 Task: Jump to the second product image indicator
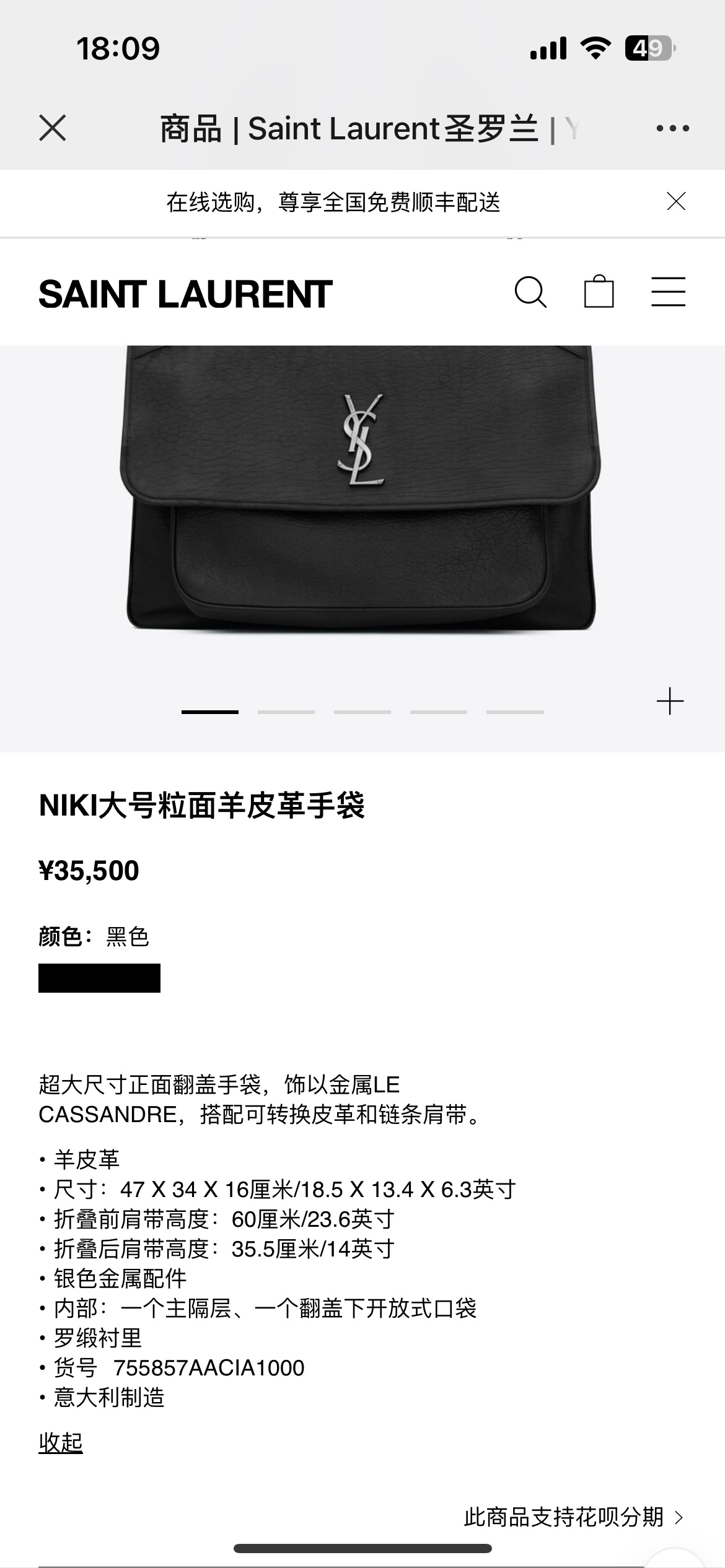pyautogui.click(x=286, y=712)
